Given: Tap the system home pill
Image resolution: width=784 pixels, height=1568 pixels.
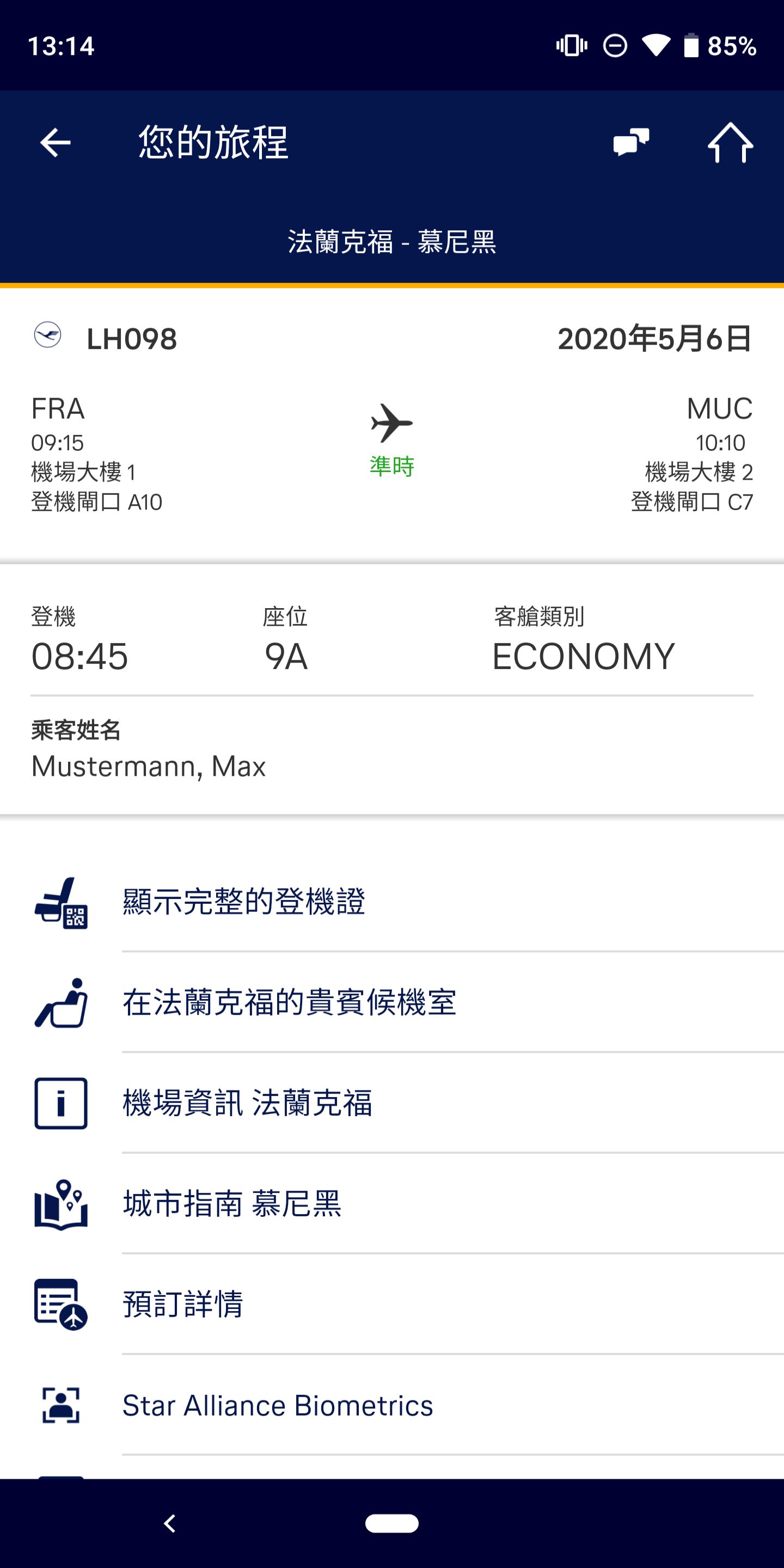Looking at the screenshot, I should (x=391, y=1523).
